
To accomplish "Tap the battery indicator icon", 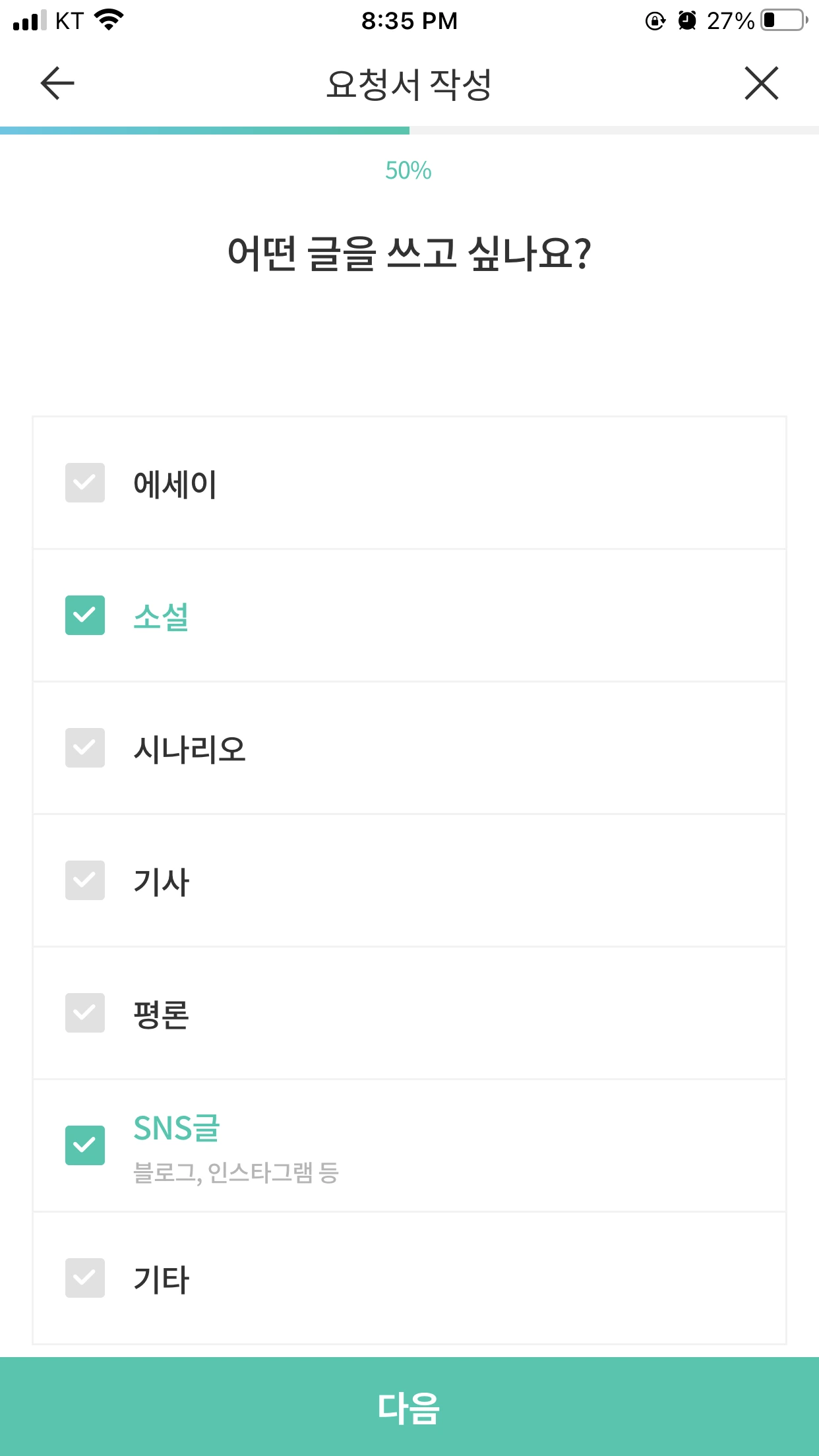I will pos(778,20).
